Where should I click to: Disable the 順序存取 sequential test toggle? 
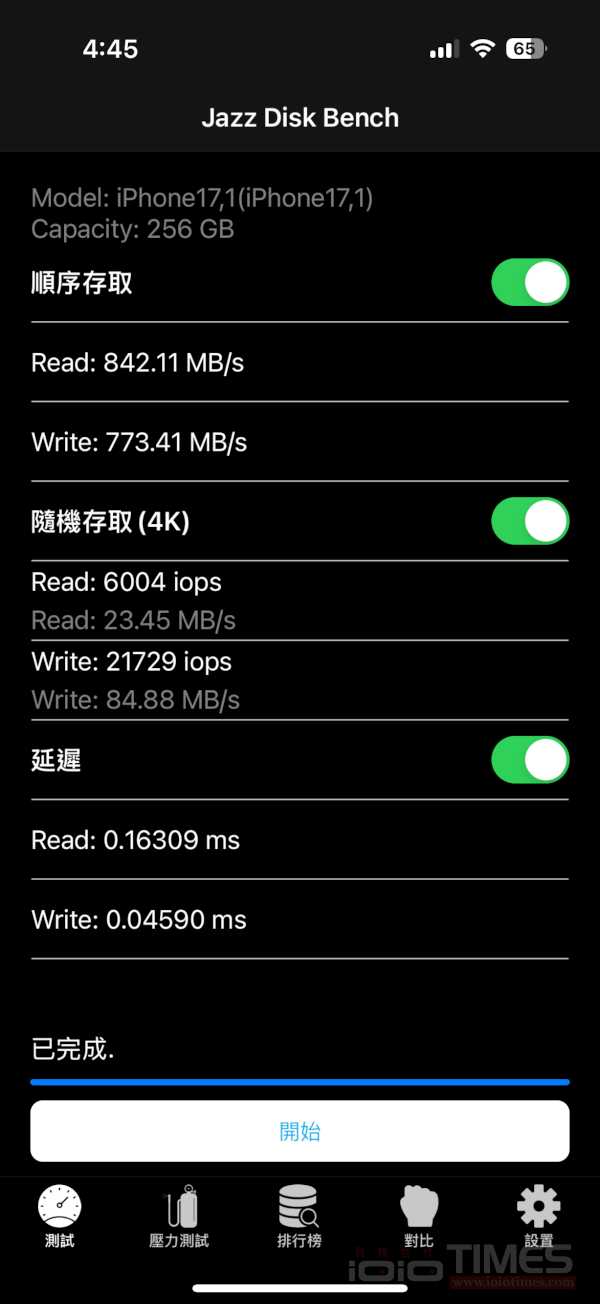point(530,283)
